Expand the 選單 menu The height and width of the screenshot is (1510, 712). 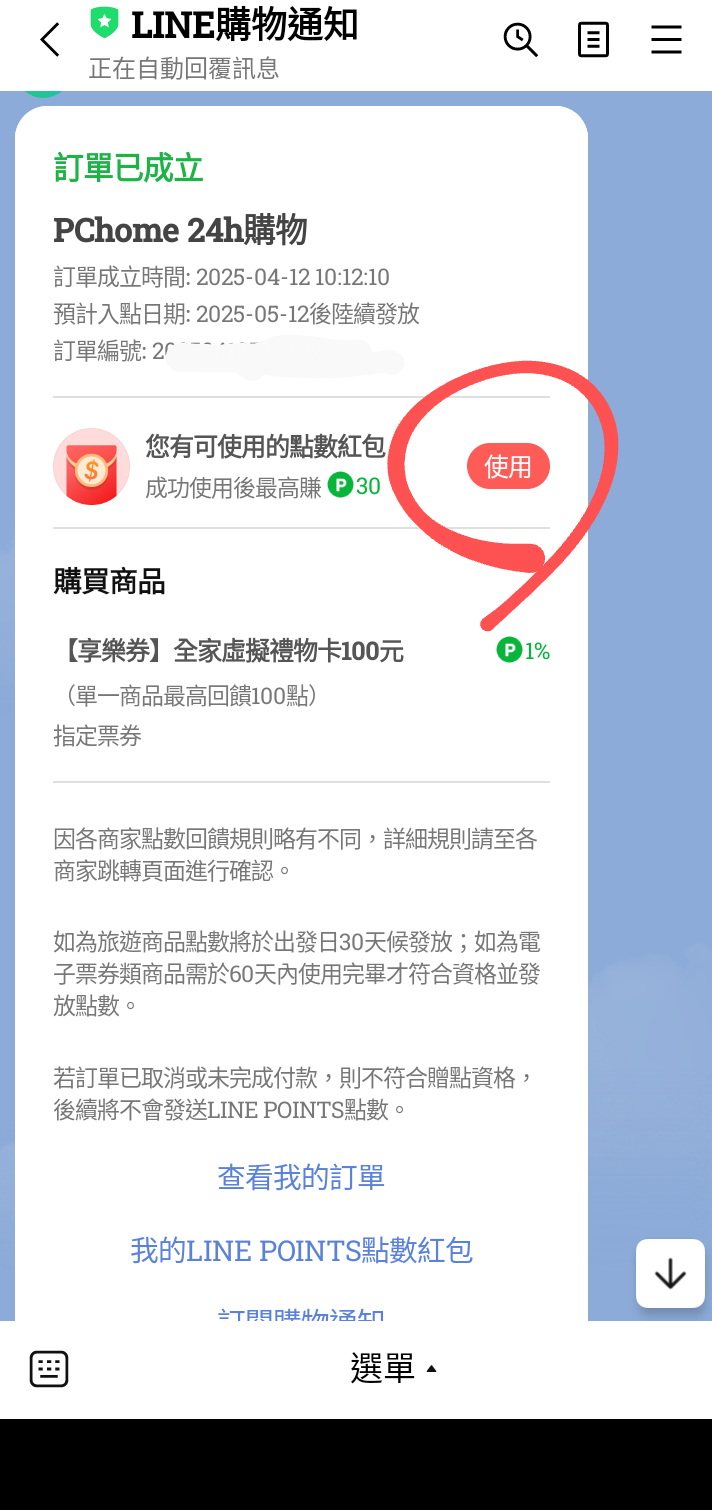tap(393, 1368)
